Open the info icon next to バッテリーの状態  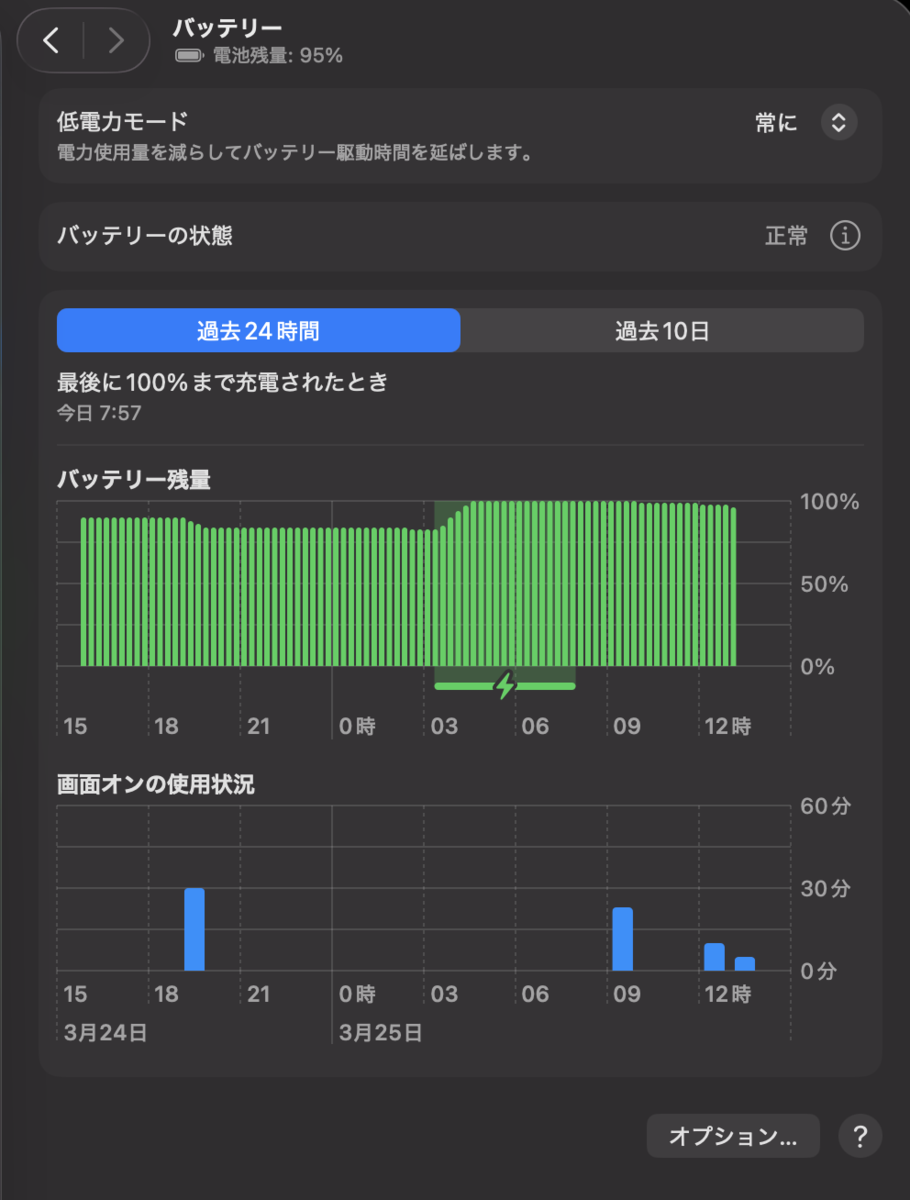[845, 237]
